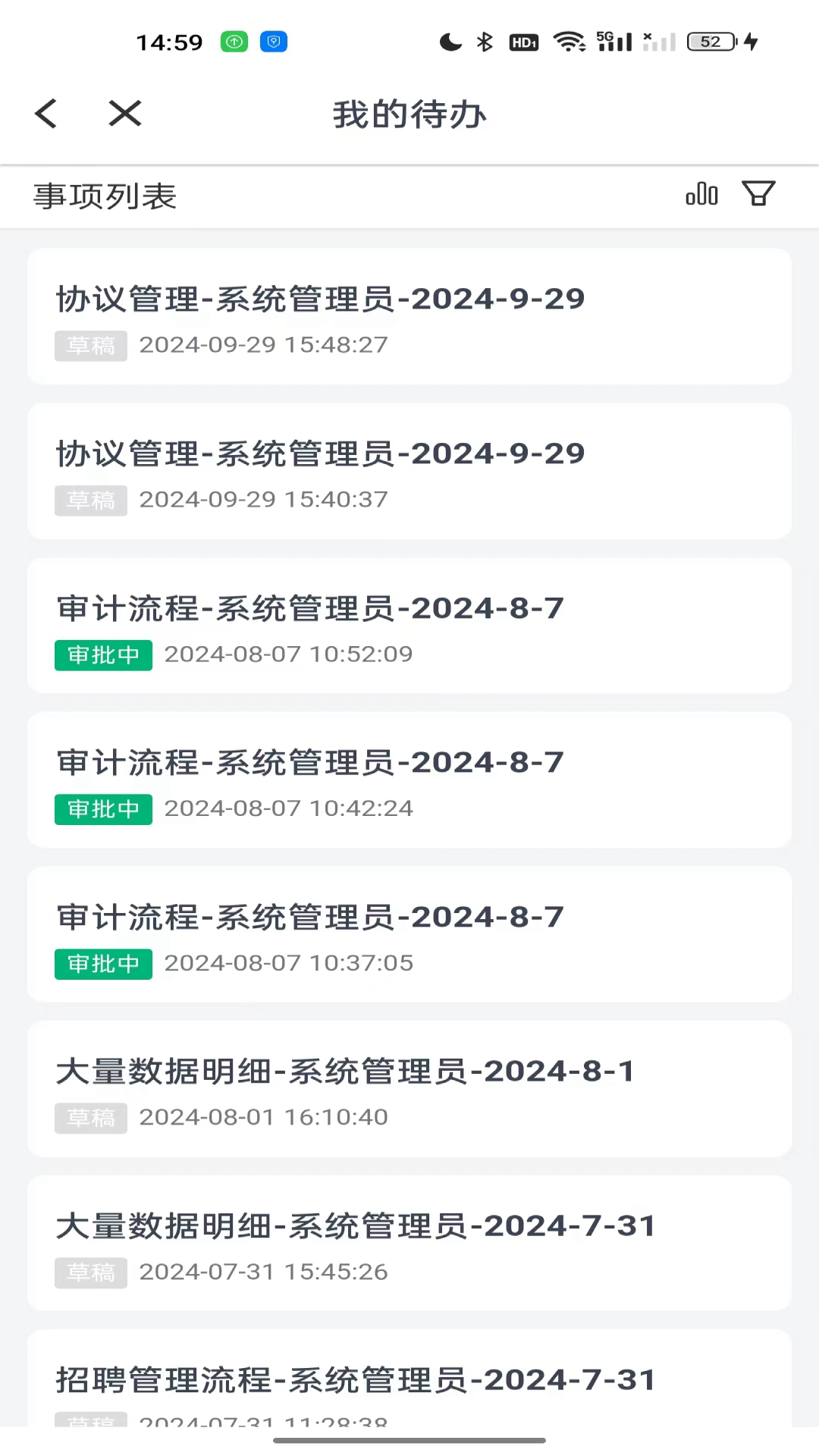Viewport: 819px width, 1456px height.
Task: Open the filter funnel icon
Action: [x=758, y=194]
